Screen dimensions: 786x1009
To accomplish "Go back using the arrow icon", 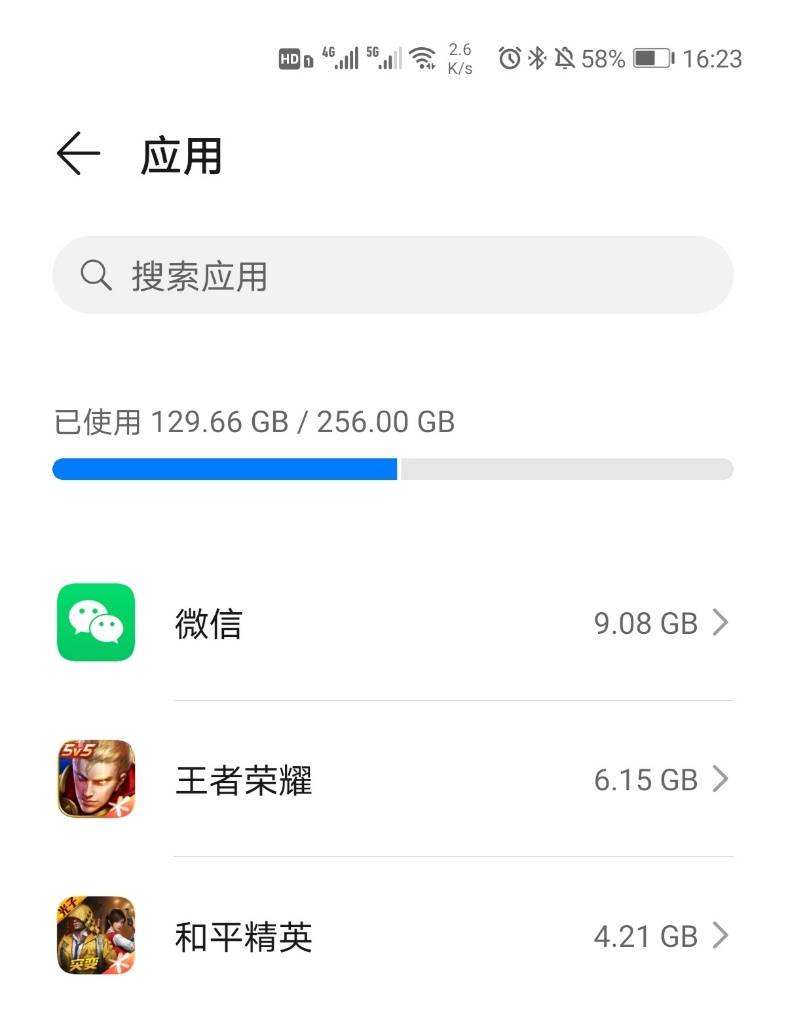I will [x=78, y=155].
